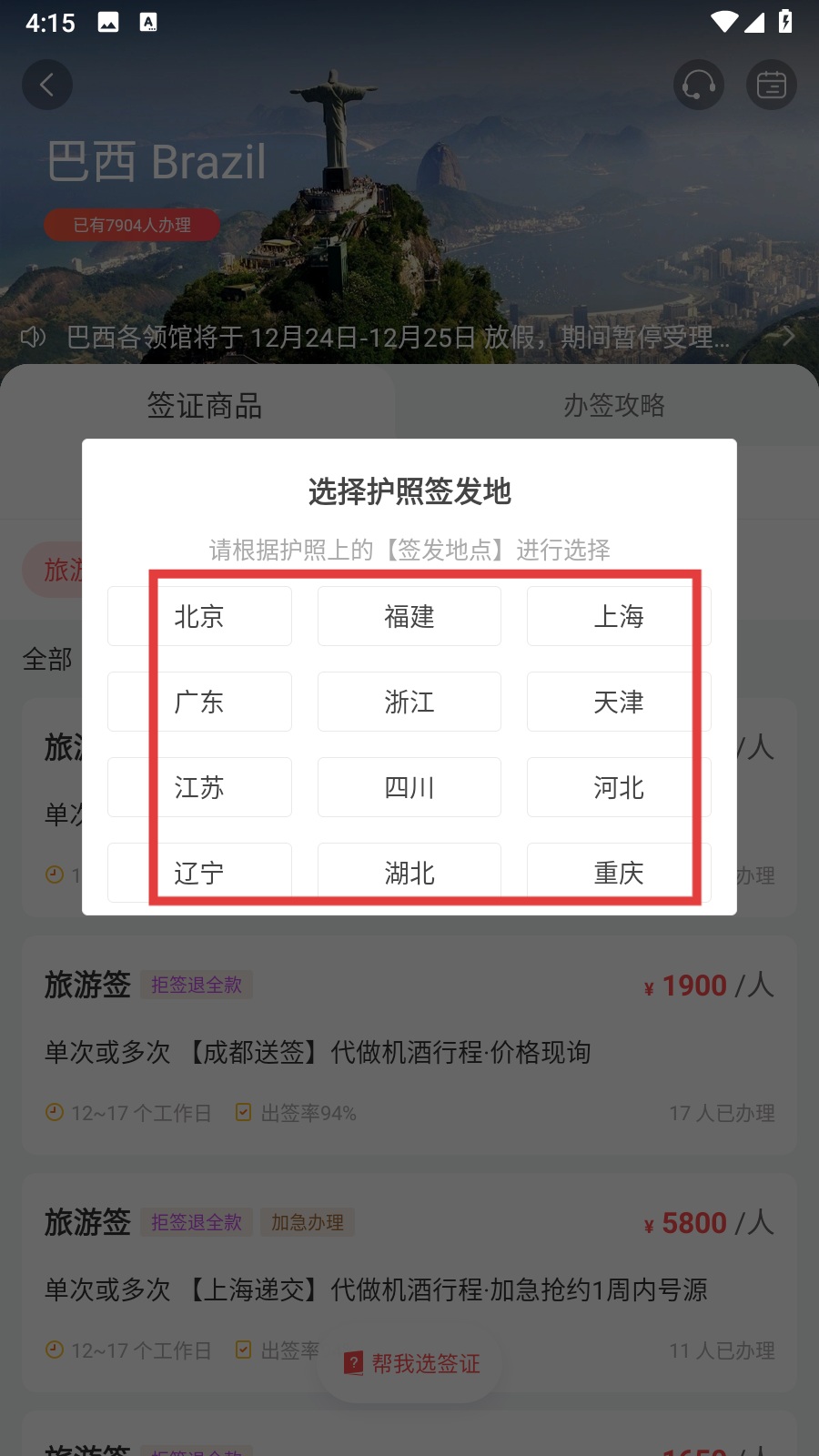Go back using the top-left arrow

(x=47, y=85)
